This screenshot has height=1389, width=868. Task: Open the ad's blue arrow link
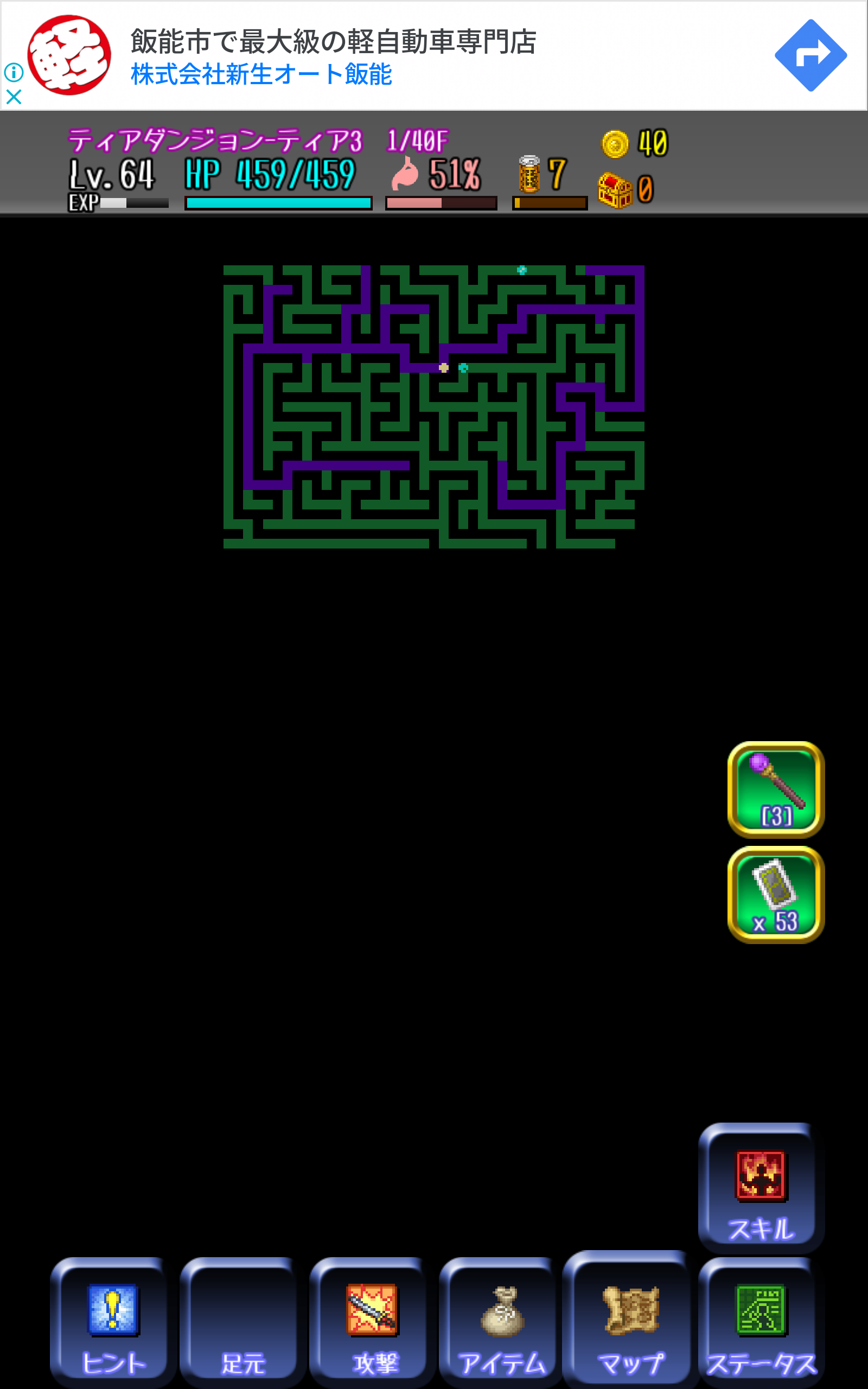pos(810,55)
